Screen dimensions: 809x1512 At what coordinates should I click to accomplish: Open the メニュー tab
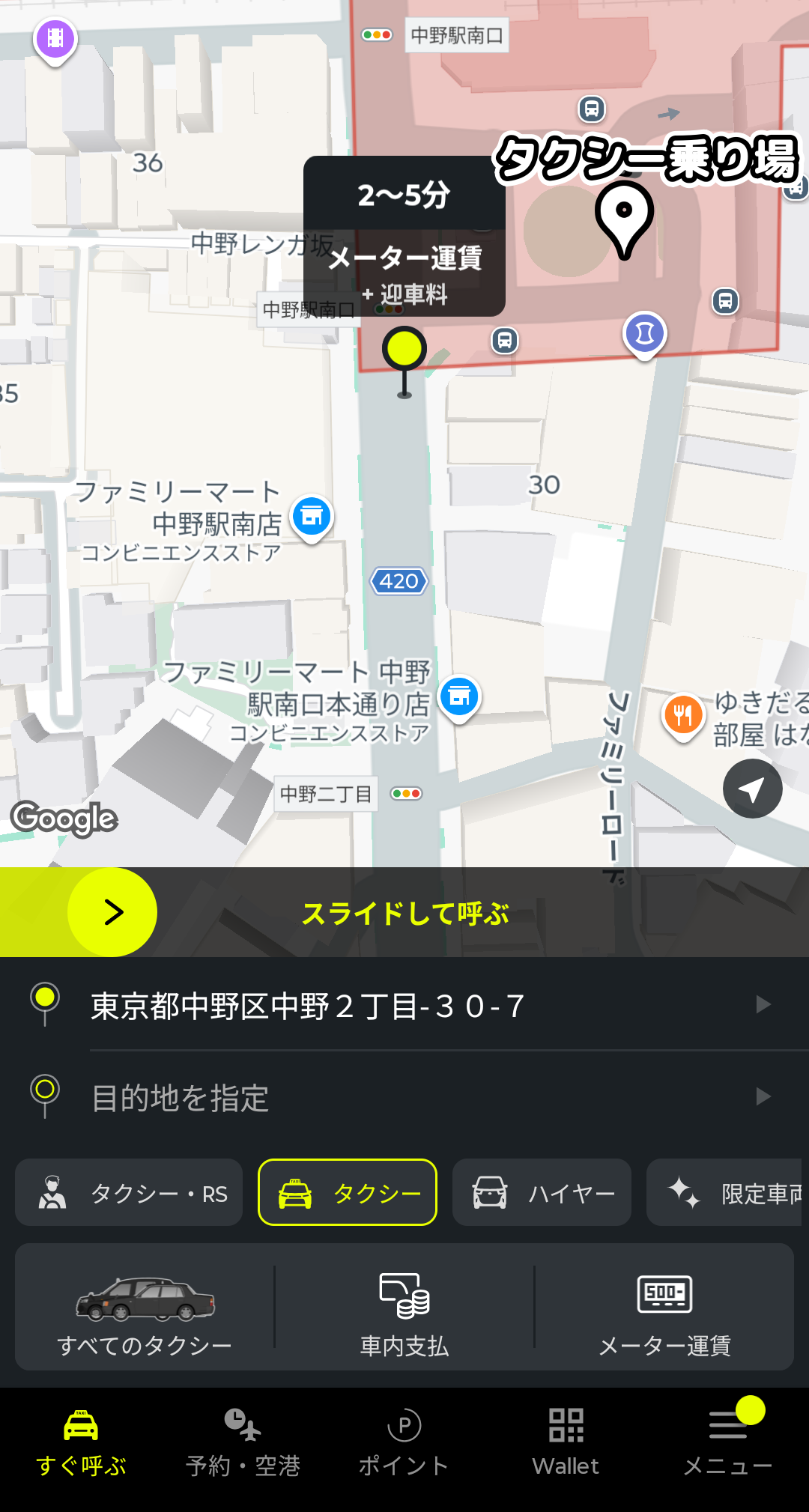point(727,1443)
